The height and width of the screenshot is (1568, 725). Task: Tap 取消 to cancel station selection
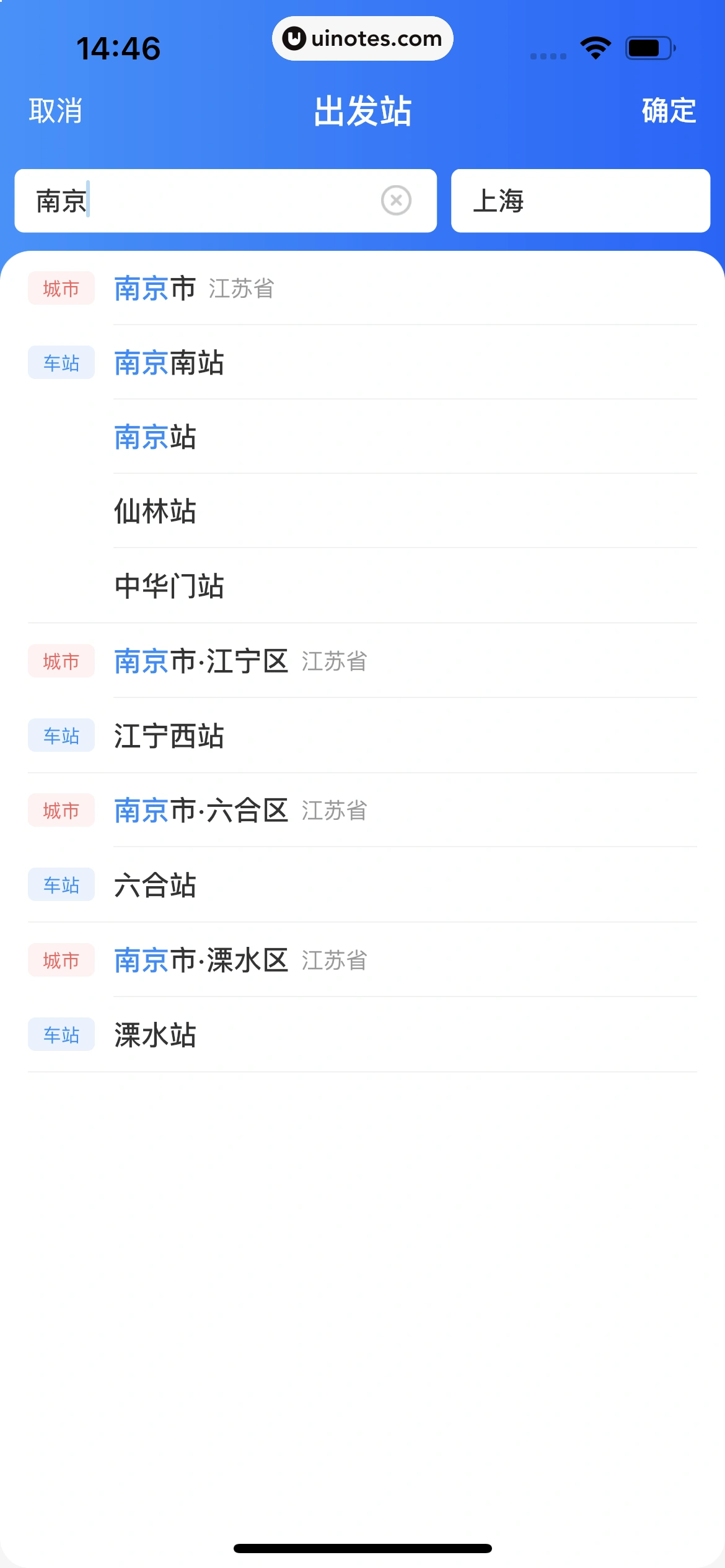click(55, 111)
